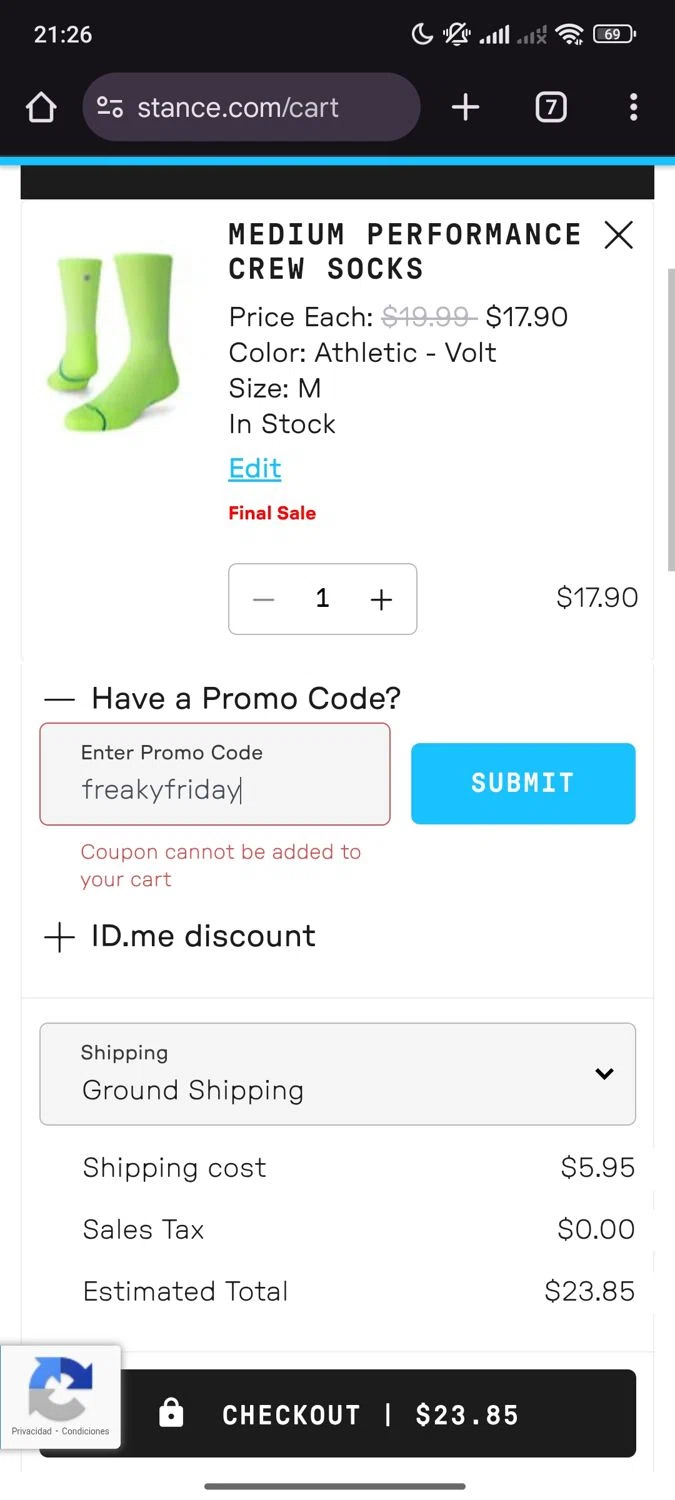The image size is (675, 1500).
Task: Increase sock quantity with plus
Action: (x=381, y=599)
